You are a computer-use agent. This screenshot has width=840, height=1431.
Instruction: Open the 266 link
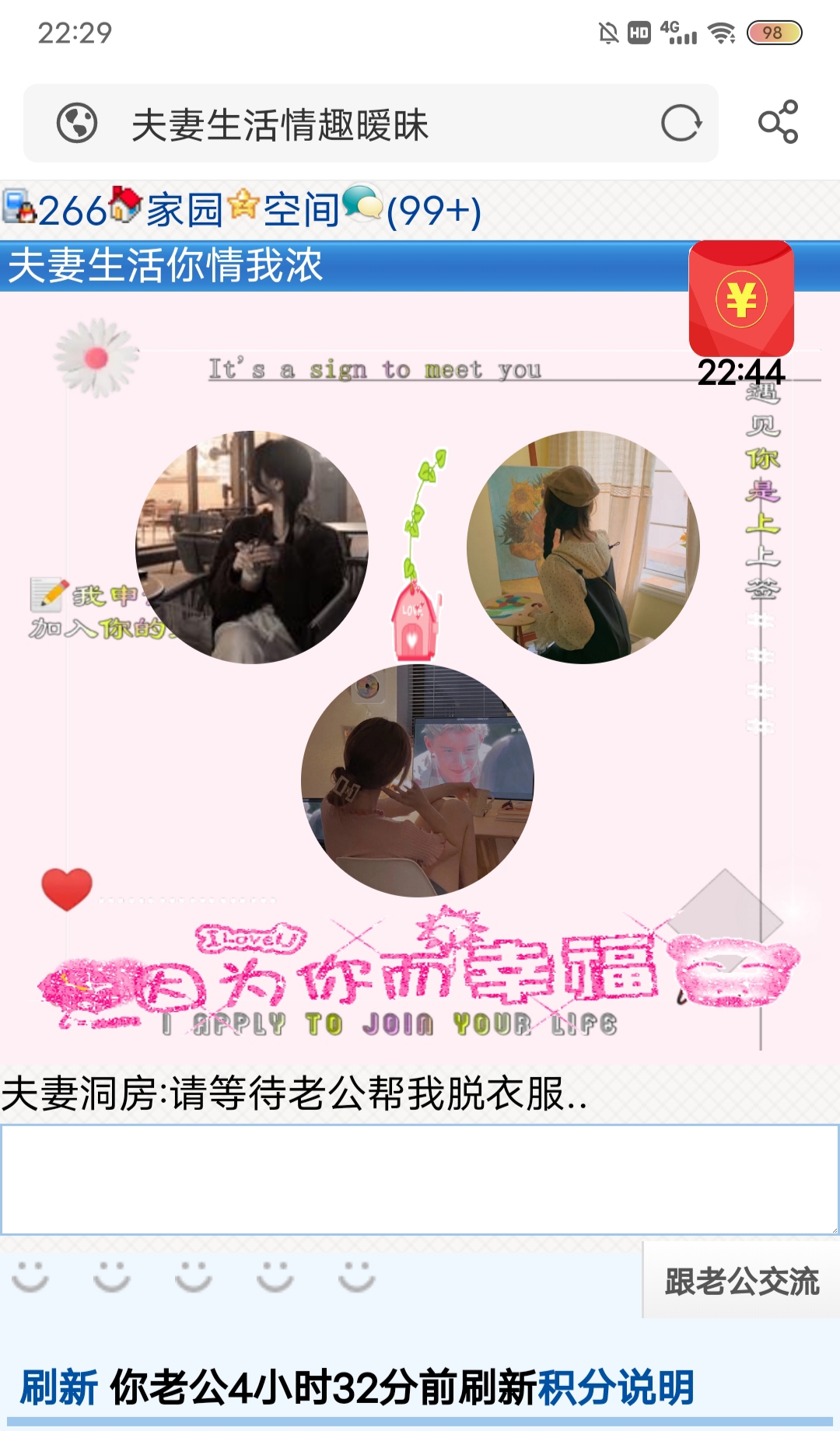(72, 211)
